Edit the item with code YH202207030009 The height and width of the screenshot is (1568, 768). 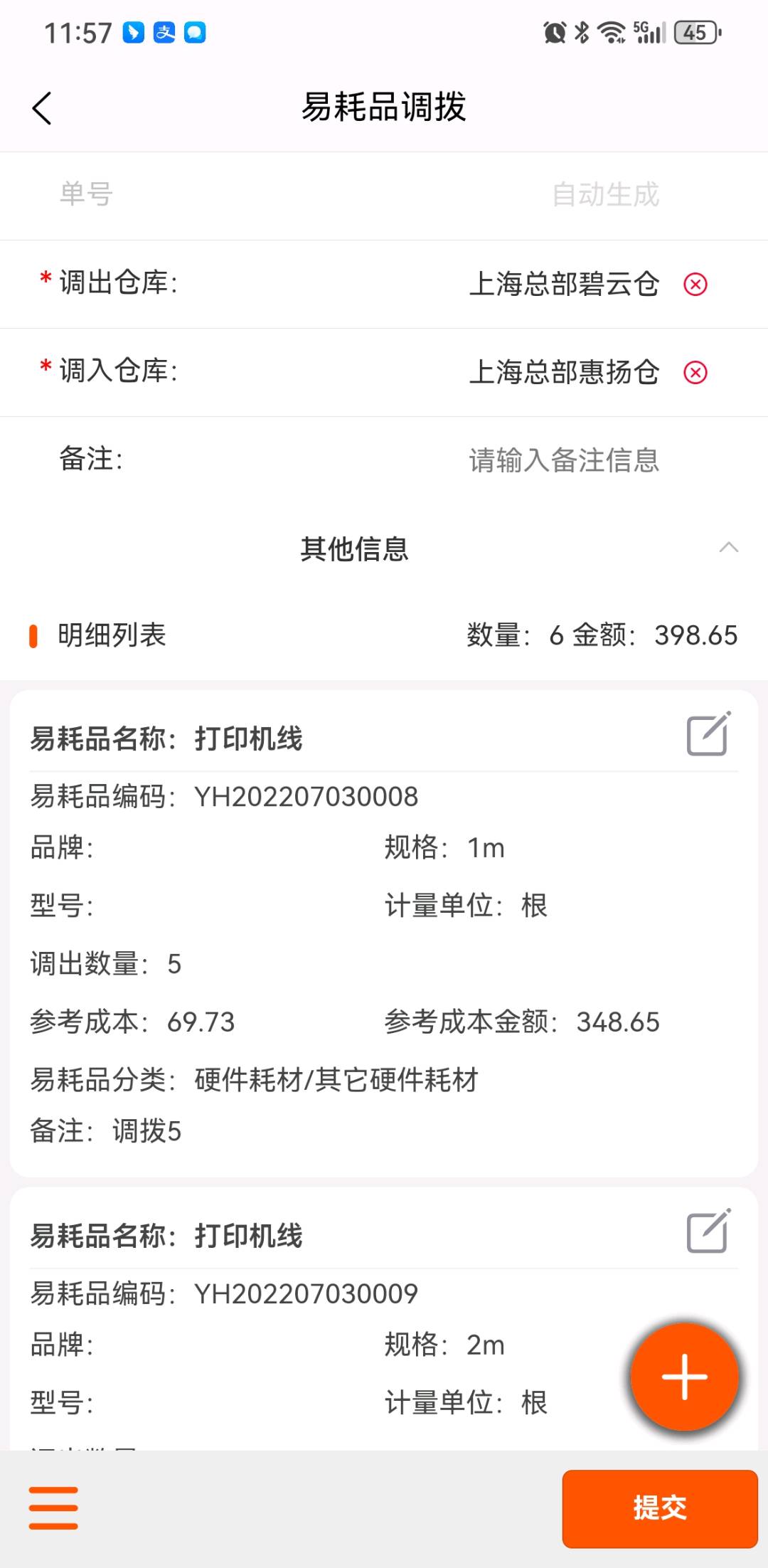(708, 1231)
